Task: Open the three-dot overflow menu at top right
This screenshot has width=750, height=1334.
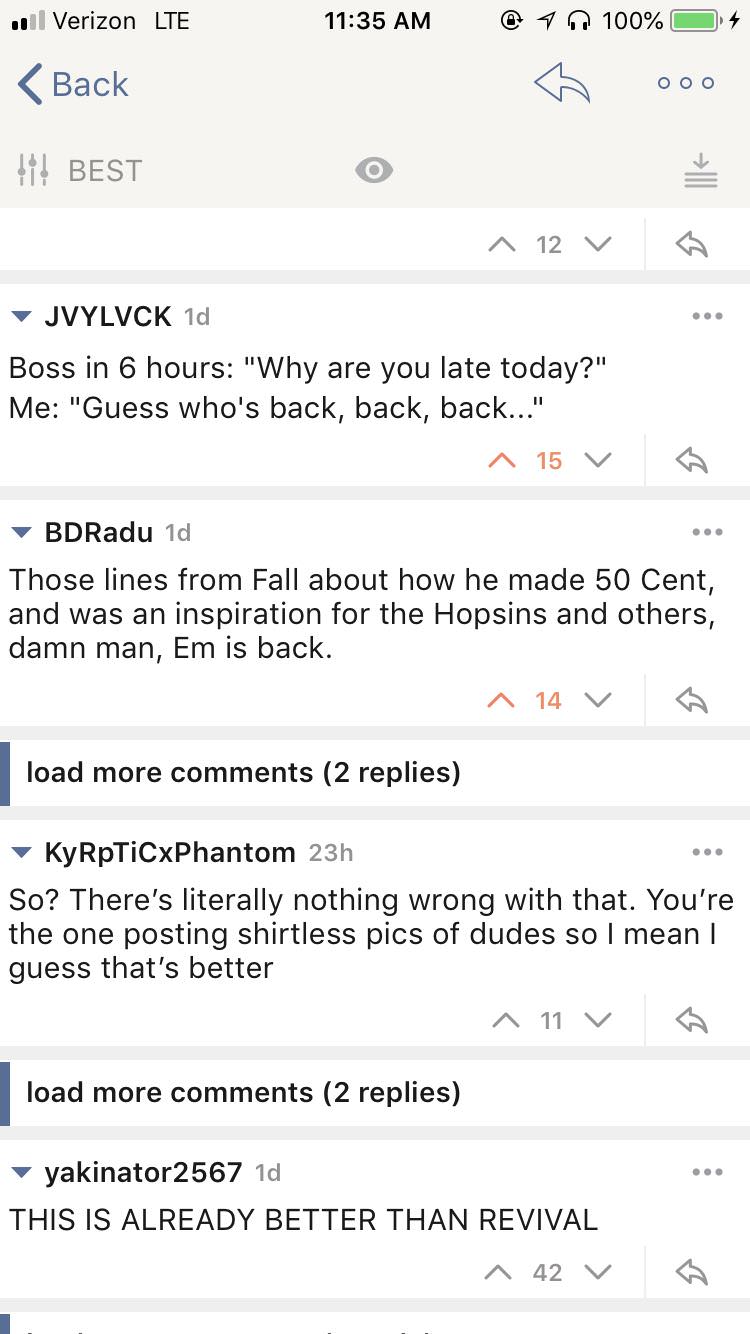Action: tap(685, 84)
